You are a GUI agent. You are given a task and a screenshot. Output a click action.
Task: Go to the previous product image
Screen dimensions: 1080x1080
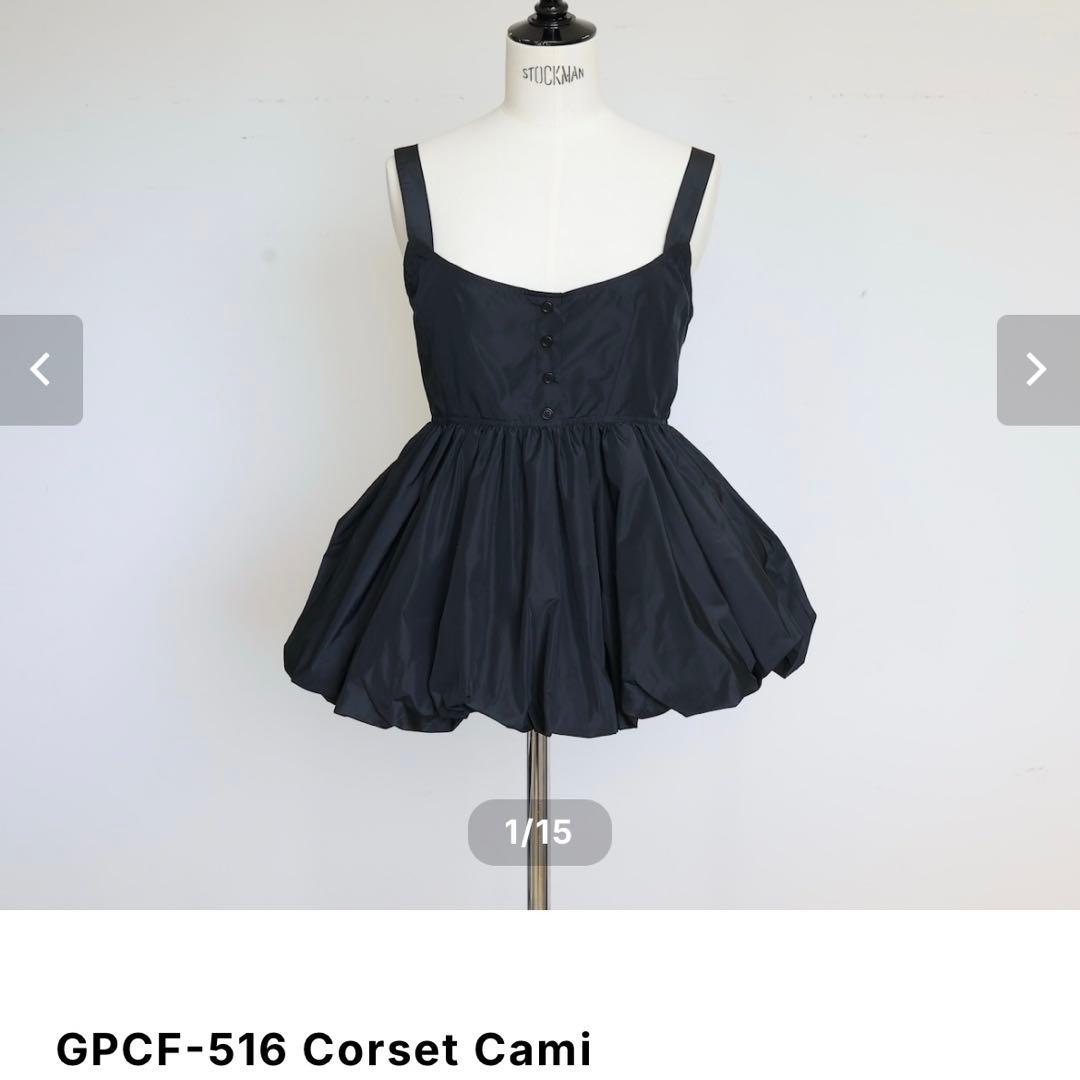pos(41,370)
